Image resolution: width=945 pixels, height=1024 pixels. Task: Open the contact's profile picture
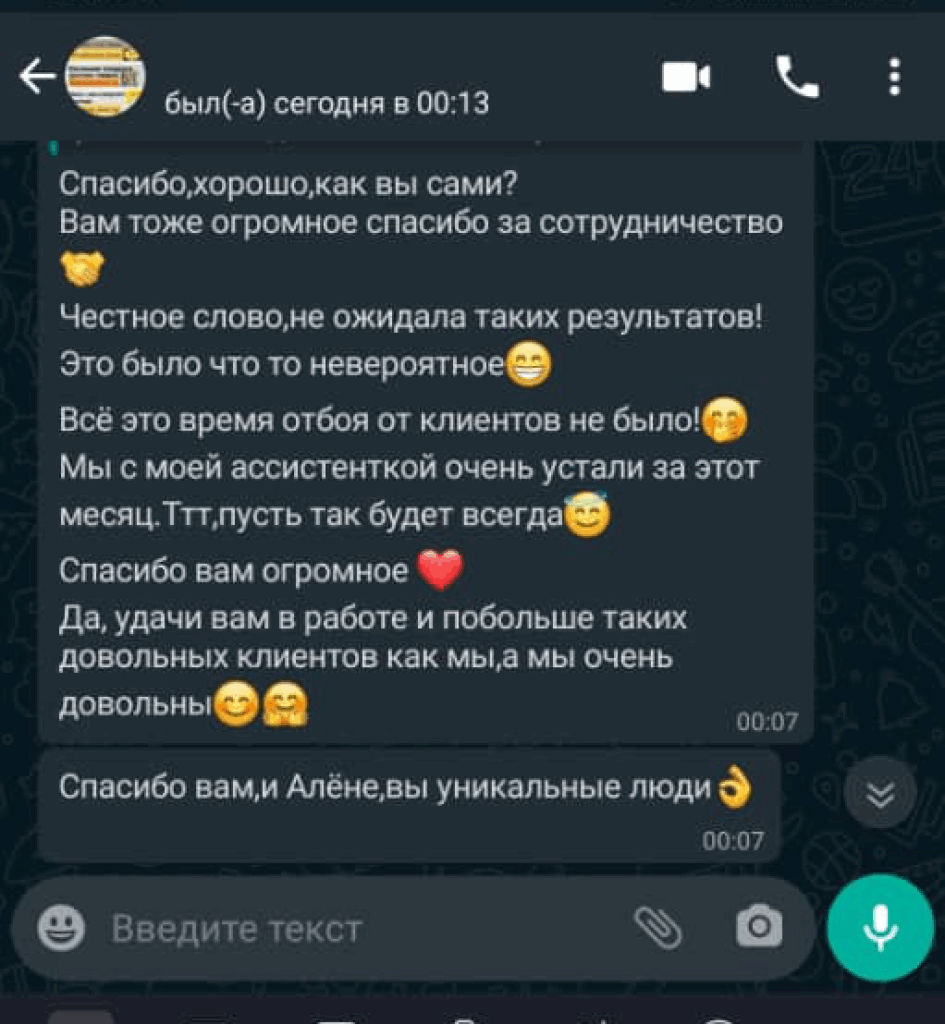[105, 77]
